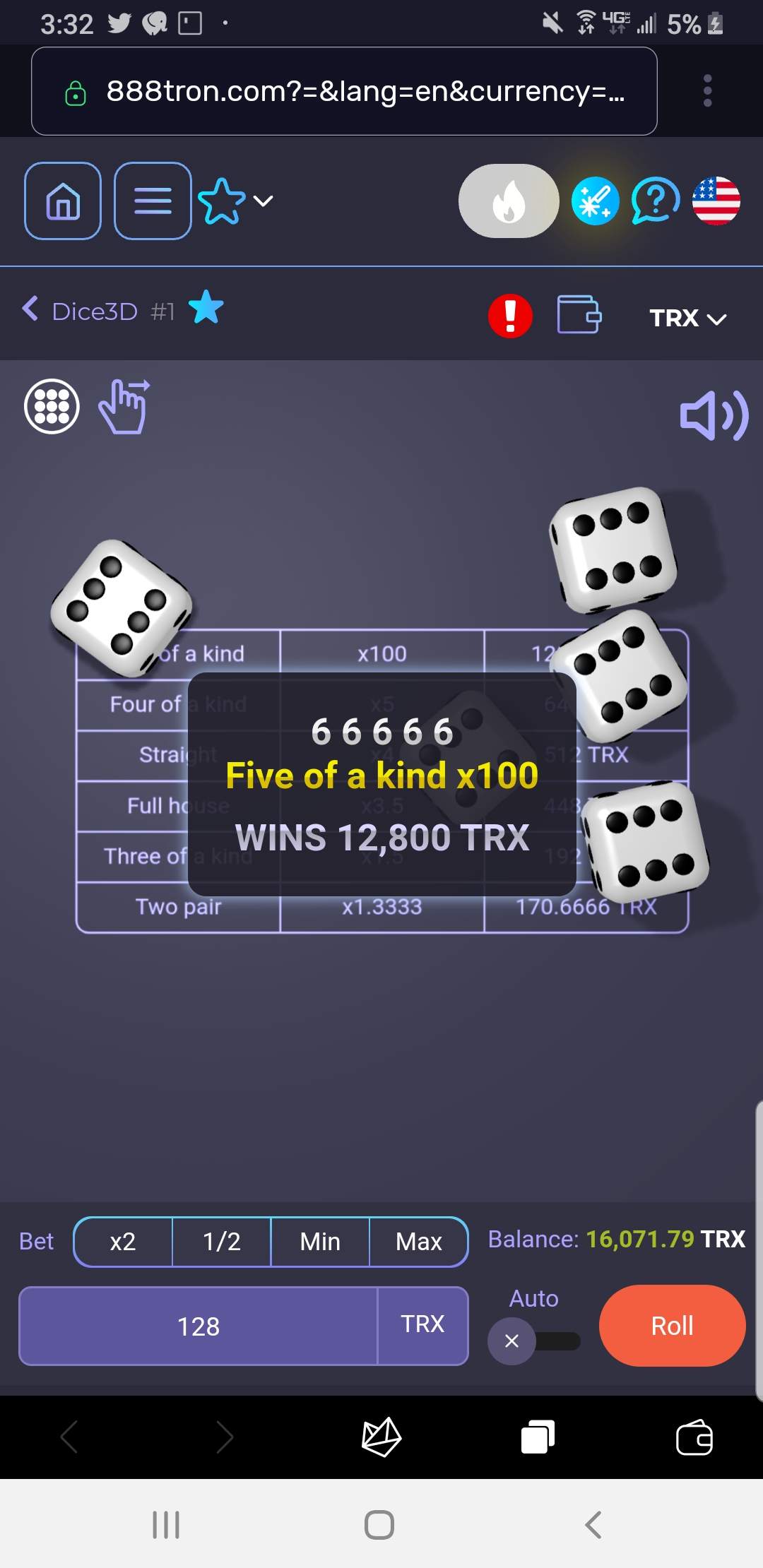The image size is (763, 1568).
Task: Open the wallet icon near TRX
Action: [x=579, y=314]
